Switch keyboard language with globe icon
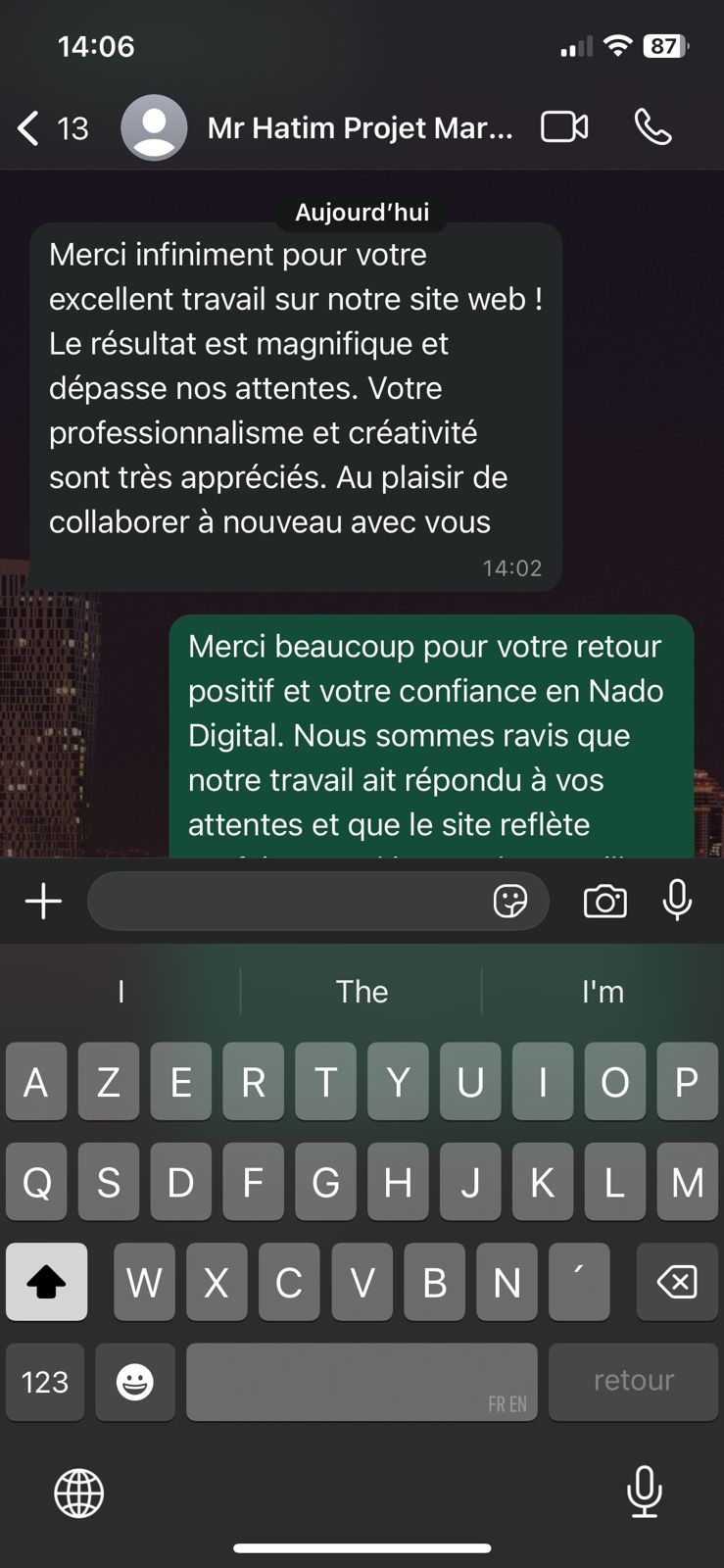Image resolution: width=724 pixels, height=1568 pixels. coord(78,1494)
